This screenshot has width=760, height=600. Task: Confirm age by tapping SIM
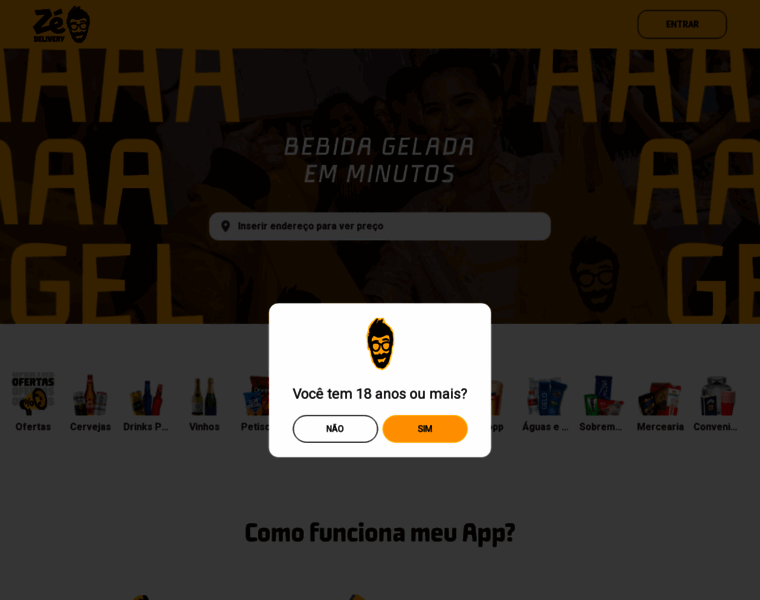424,429
